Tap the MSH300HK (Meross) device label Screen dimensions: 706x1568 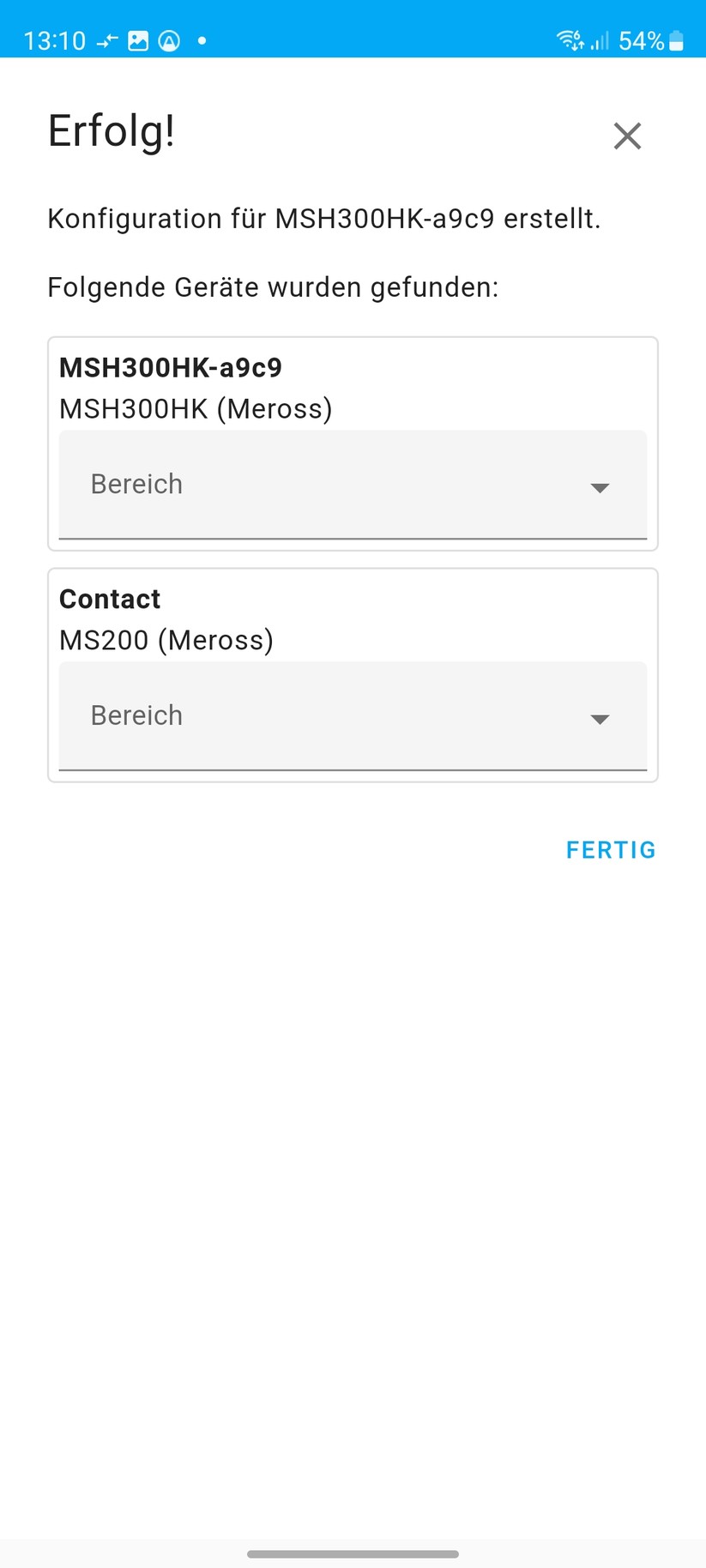(x=196, y=408)
